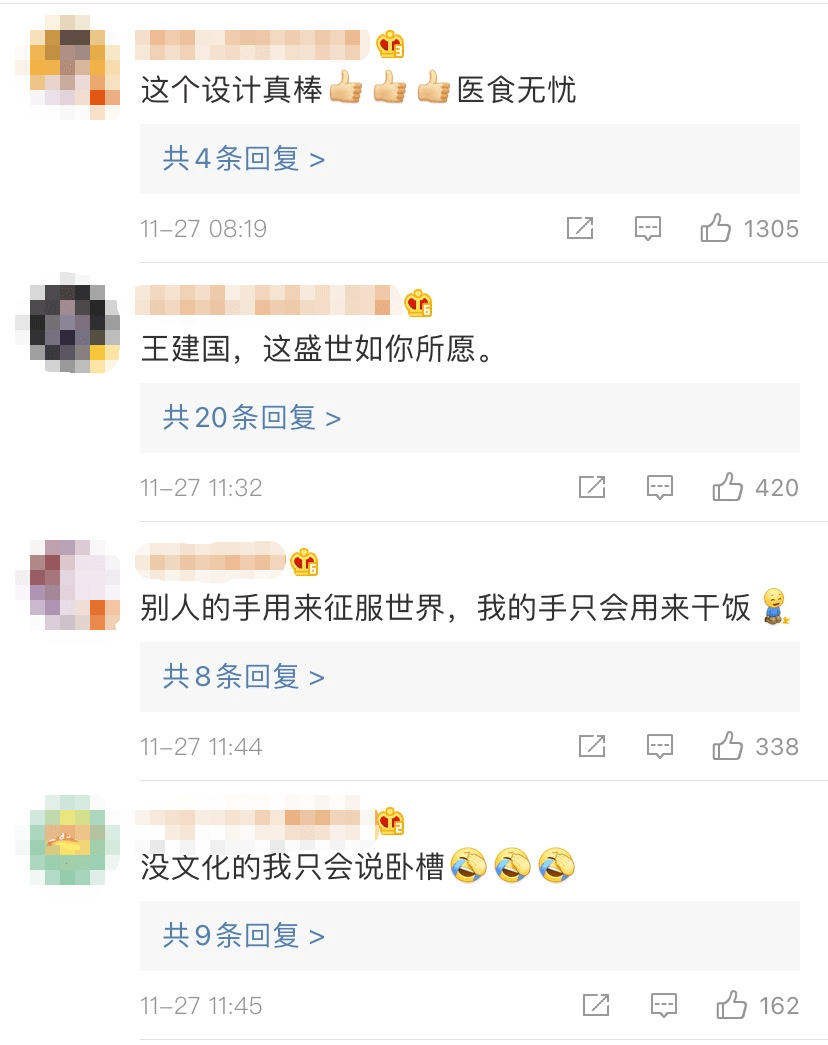Open avatar of the 王建国 commenter
Image resolution: width=828 pixels, height=1045 pixels.
click(x=68, y=322)
